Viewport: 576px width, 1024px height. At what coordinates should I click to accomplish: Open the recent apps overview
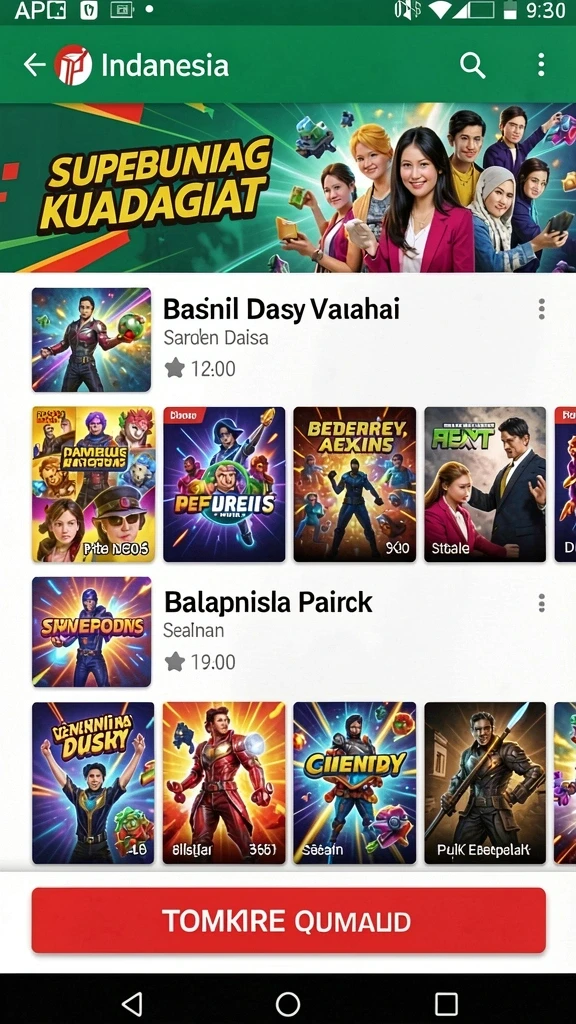click(x=446, y=1003)
